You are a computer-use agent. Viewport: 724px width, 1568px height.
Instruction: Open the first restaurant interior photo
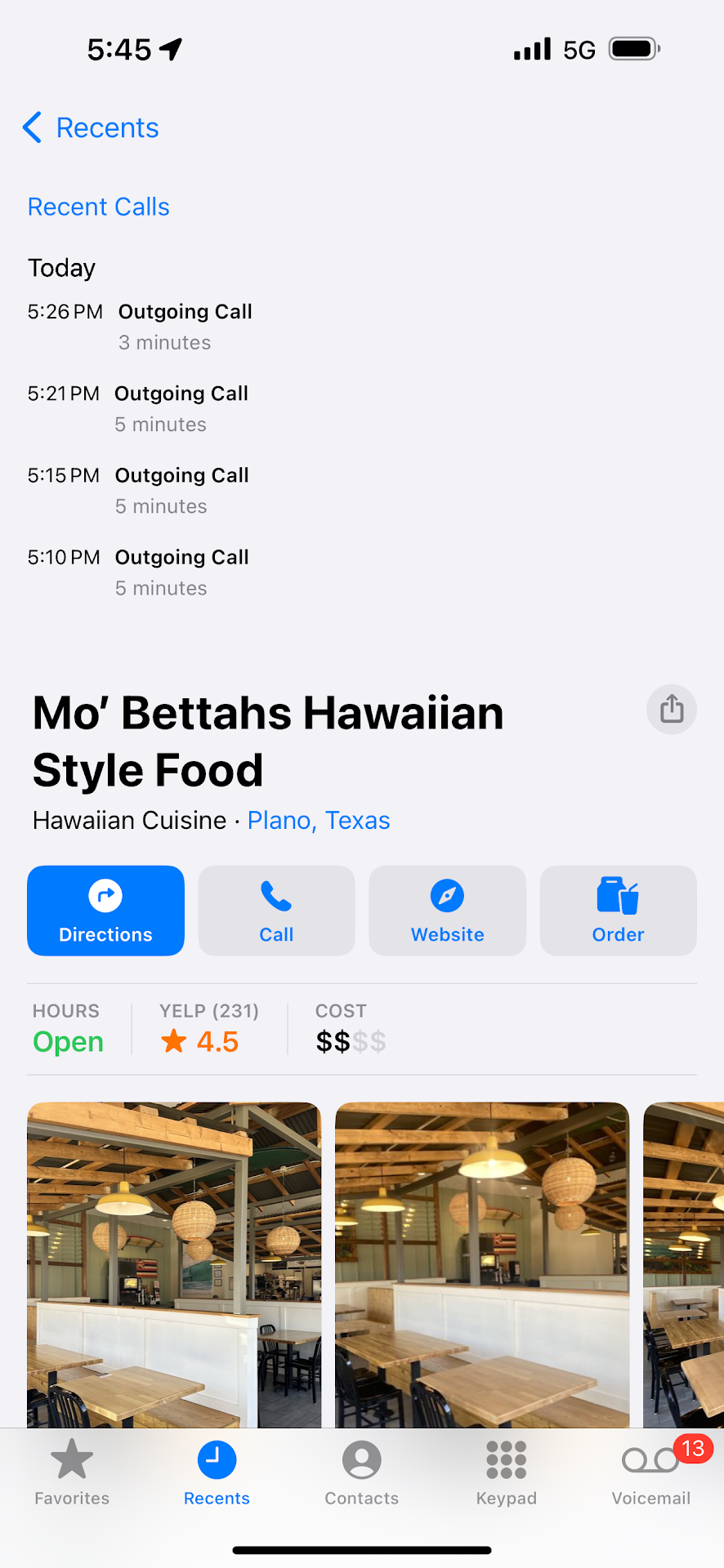coord(174,1264)
